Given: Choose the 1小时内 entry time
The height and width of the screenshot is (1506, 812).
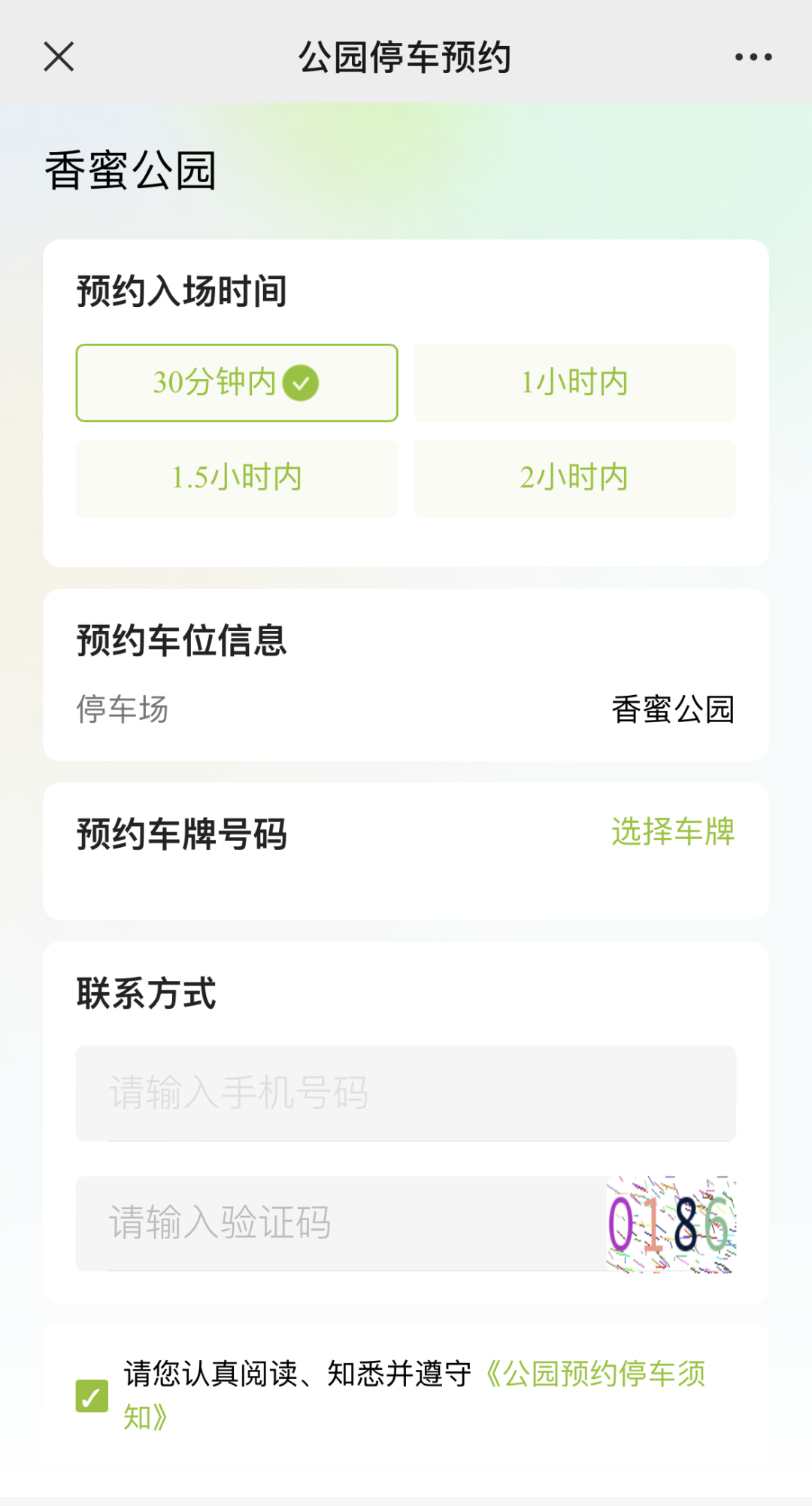Looking at the screenshot, I should coord(574,383).
